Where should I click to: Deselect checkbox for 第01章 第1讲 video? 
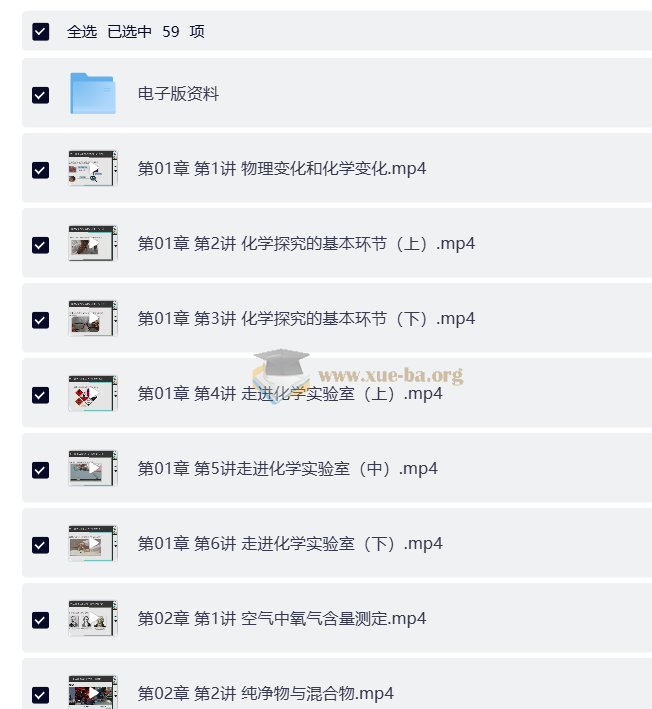click(40, 170)
